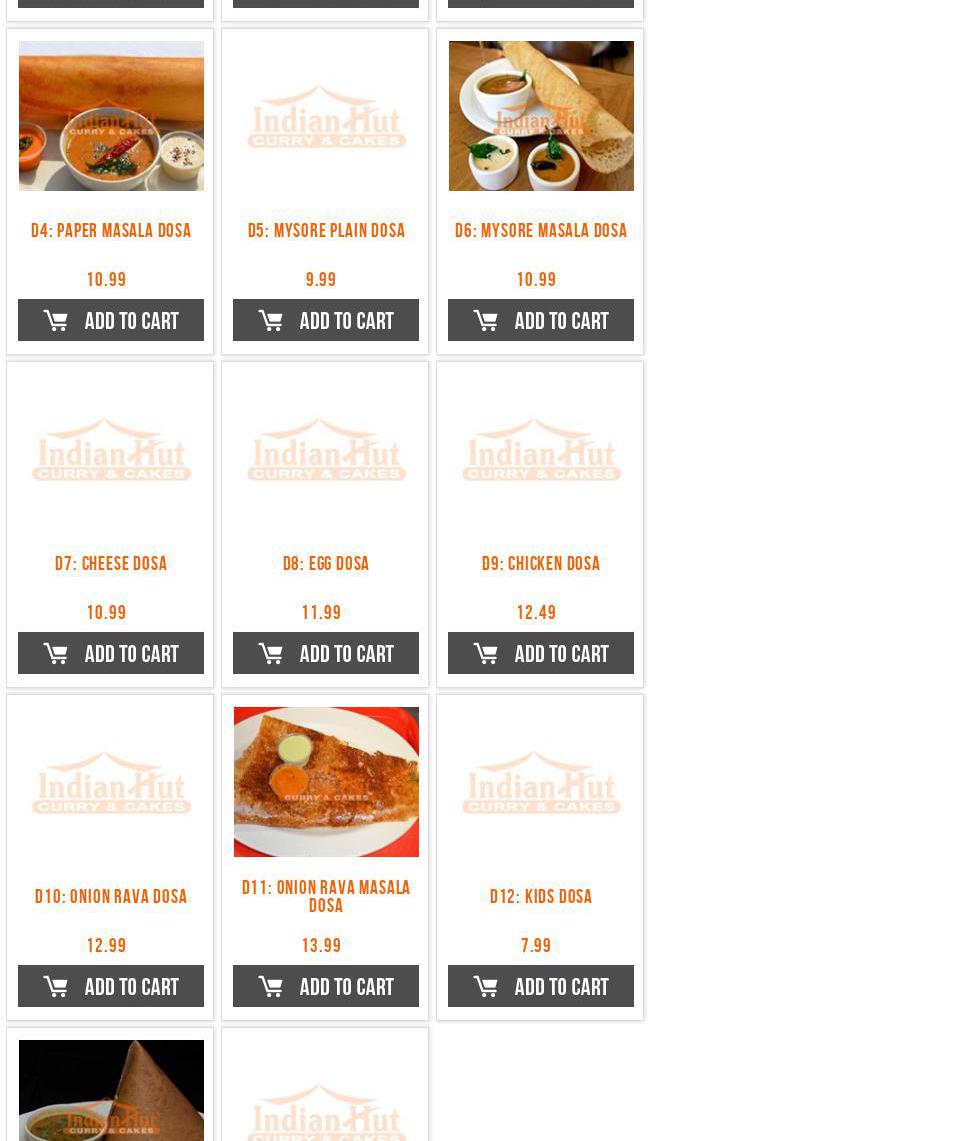Open D8: Egg Dosa product title
The width and height of the screenshot is (958, 1141).
point(326,564)
